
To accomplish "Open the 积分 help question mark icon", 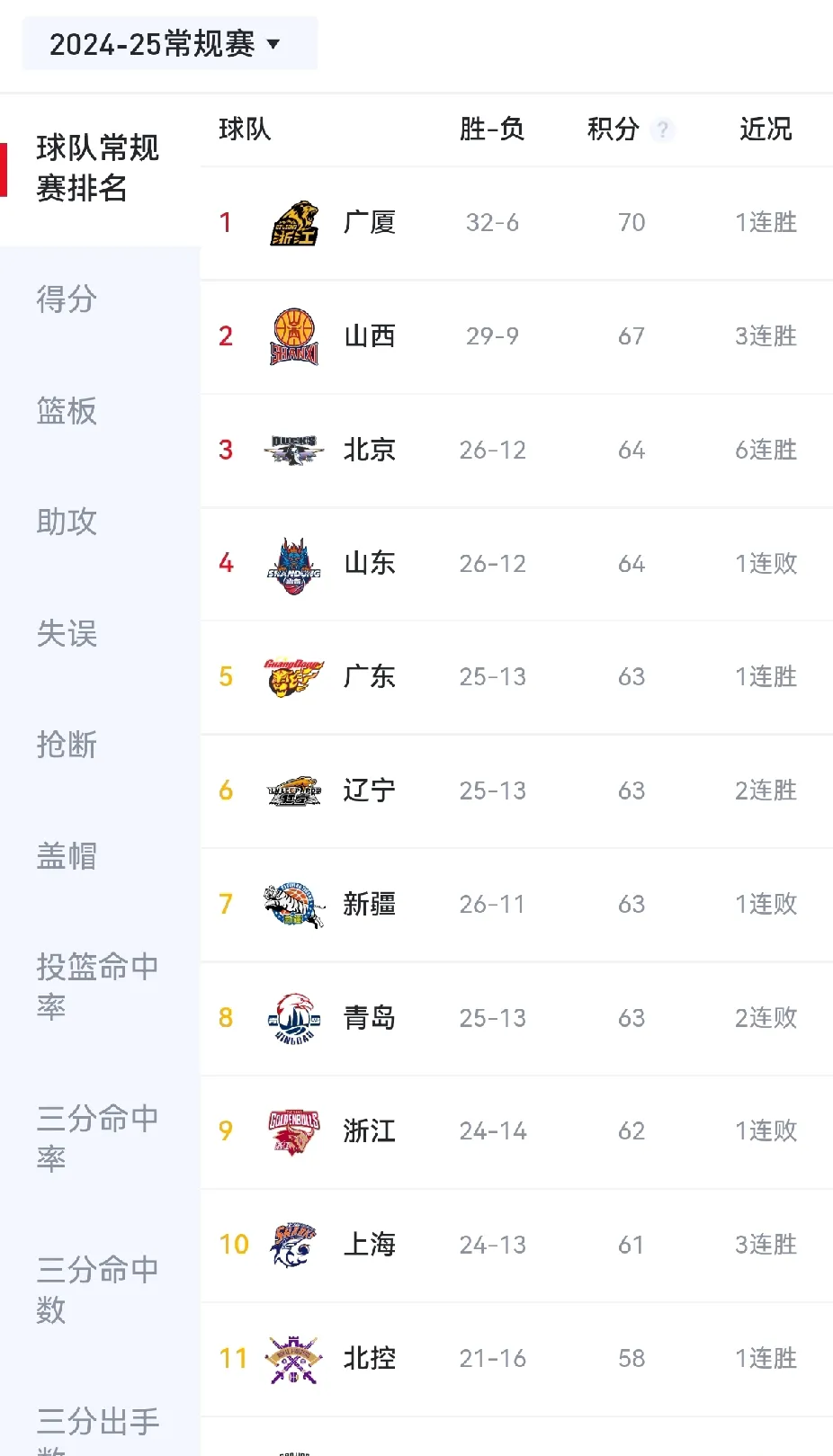I will click(x=663, y=130).
